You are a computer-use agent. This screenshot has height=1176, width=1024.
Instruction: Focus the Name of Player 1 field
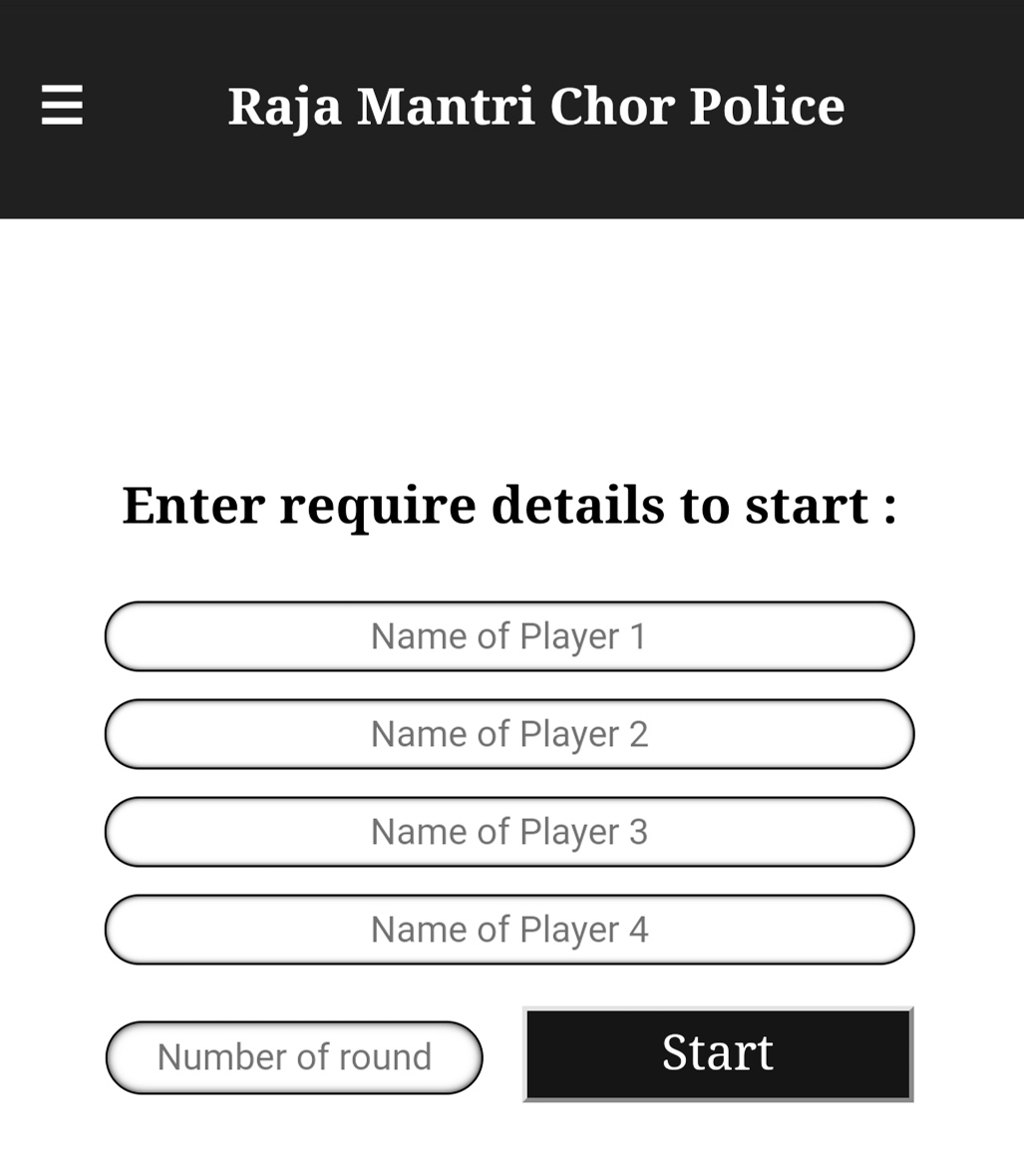point(509,636)
